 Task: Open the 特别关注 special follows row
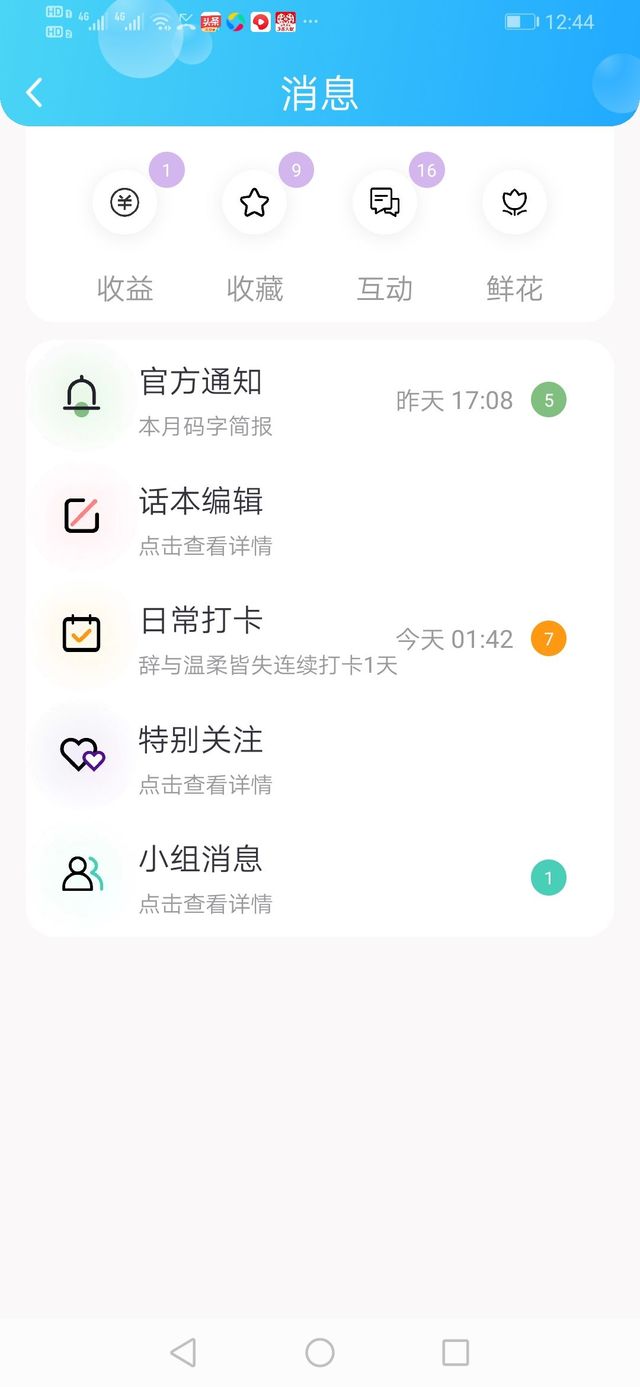[x=320, y=758]
